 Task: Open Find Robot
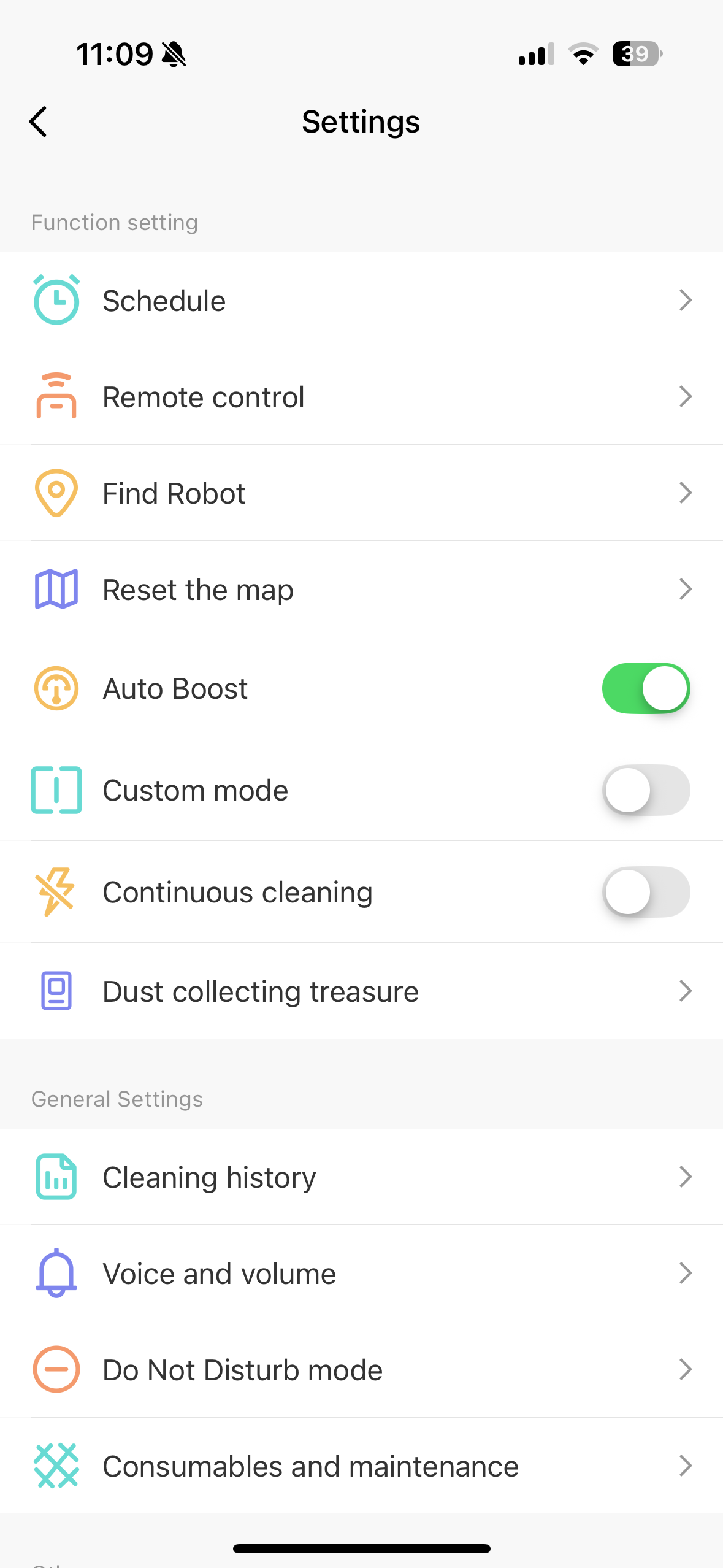(361, 493)
